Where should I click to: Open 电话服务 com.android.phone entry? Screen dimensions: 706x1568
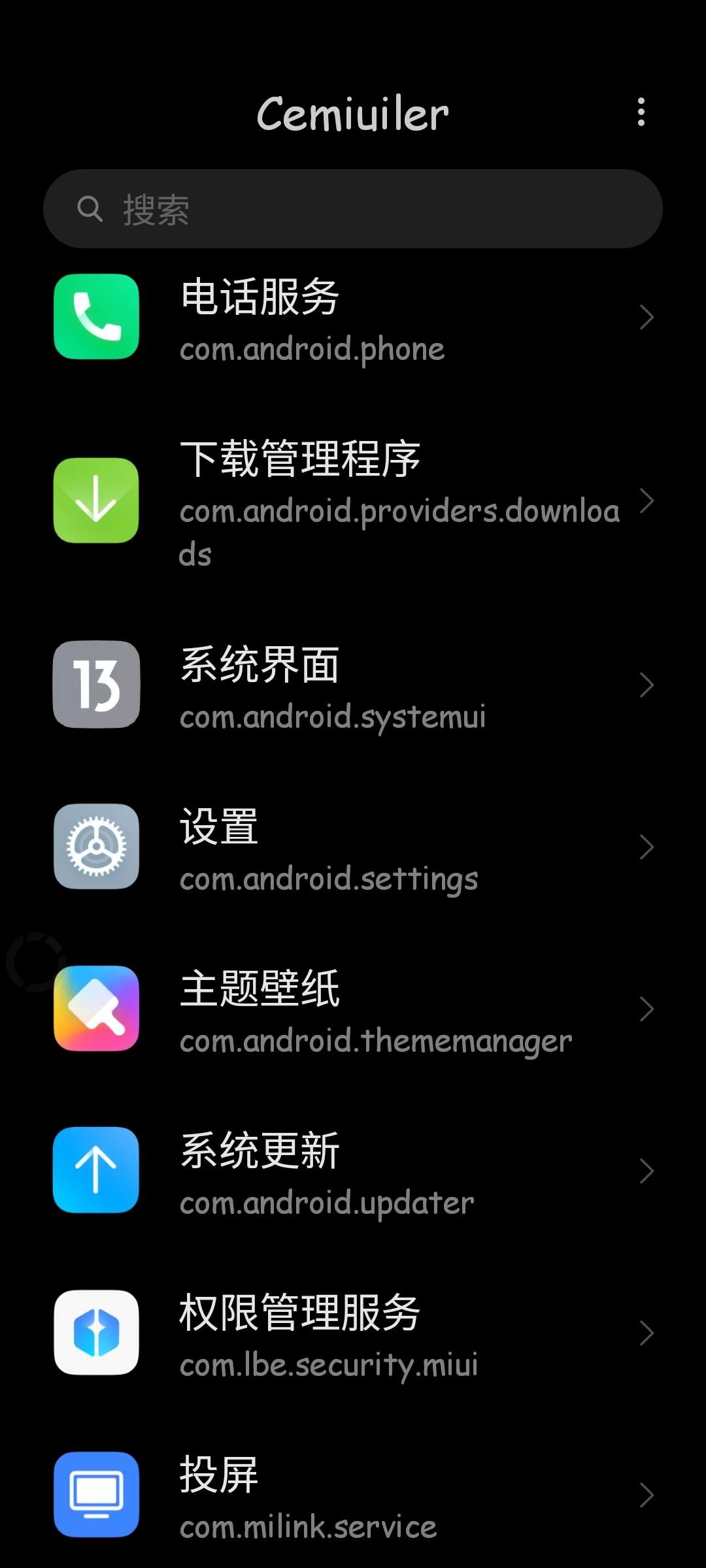[353, 318]
